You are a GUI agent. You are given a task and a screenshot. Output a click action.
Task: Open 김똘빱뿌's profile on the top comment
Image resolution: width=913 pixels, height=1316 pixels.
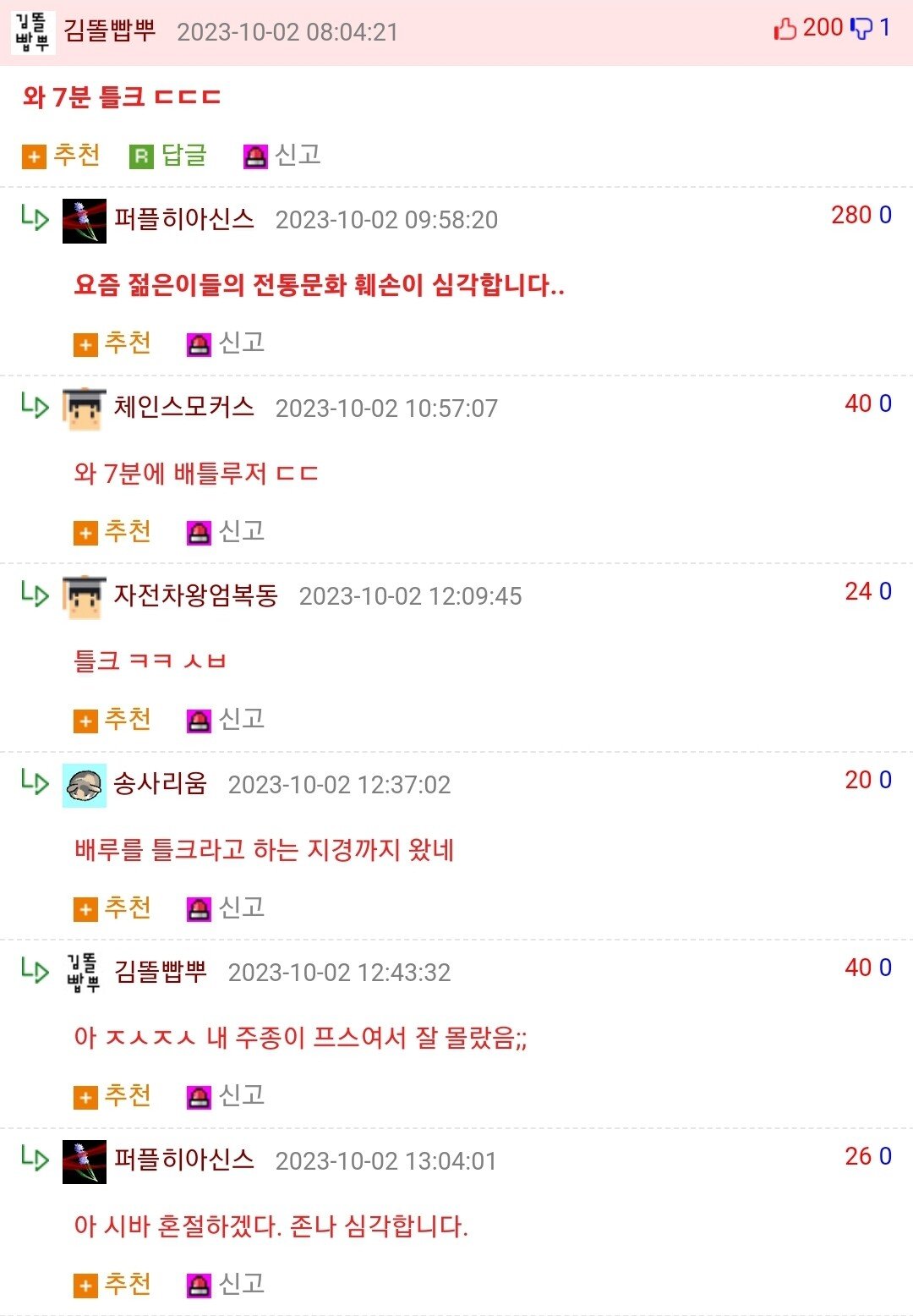(x=110, y=32)
